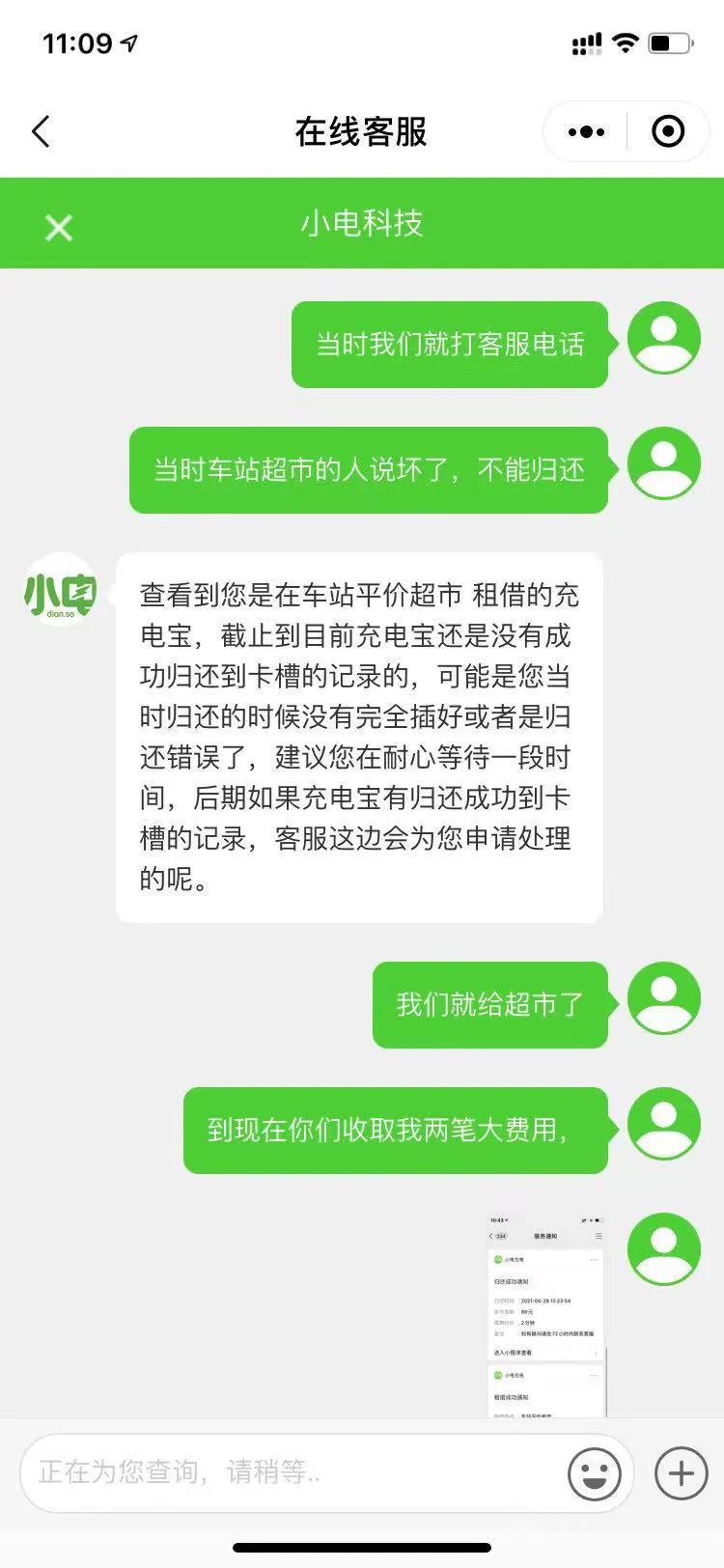Go back using the left chevron arrow

pyautogui.click(x=41, y=131)
